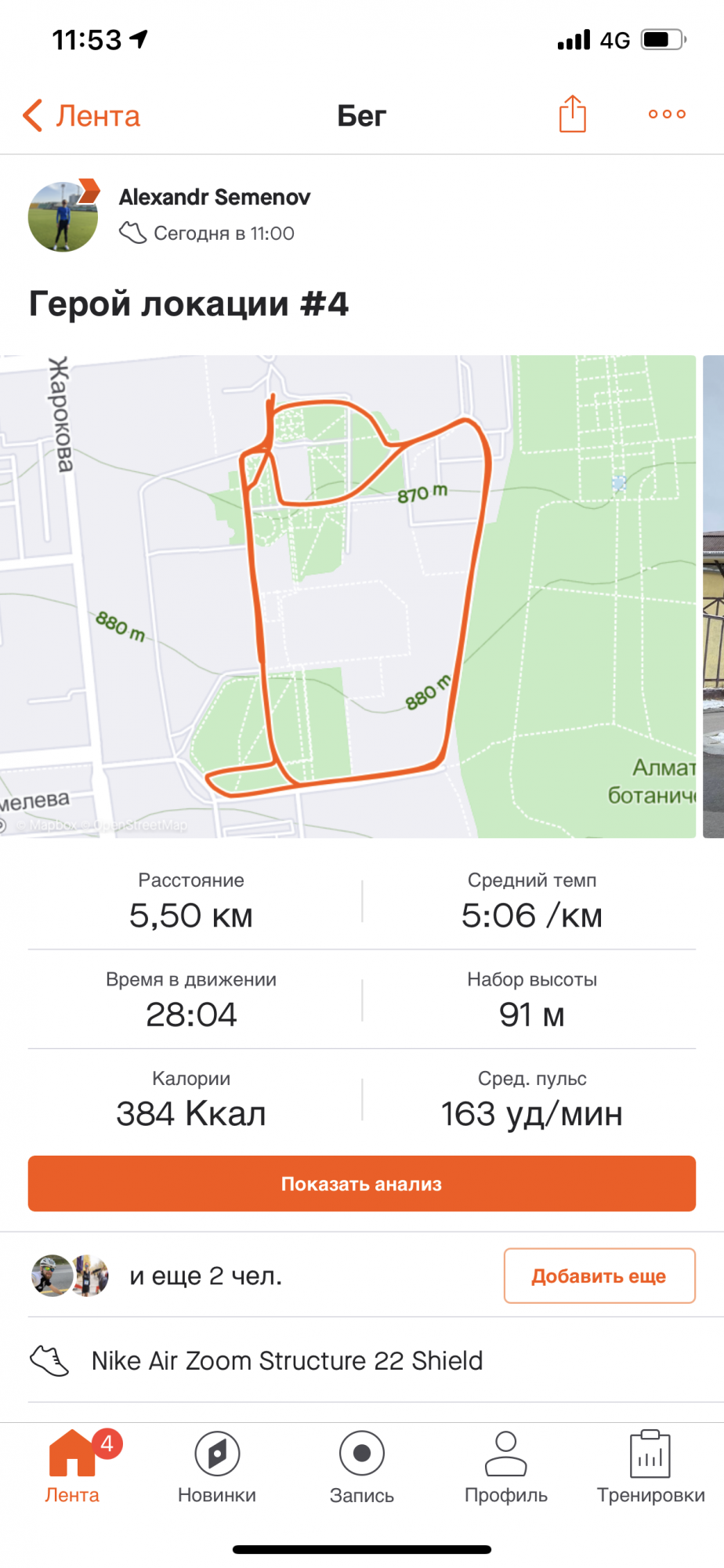Open Nike Air Zoom Structure 22 Shield gear
The width and height of the screenshot is (724, 1568).
[x=287, y=1360]
